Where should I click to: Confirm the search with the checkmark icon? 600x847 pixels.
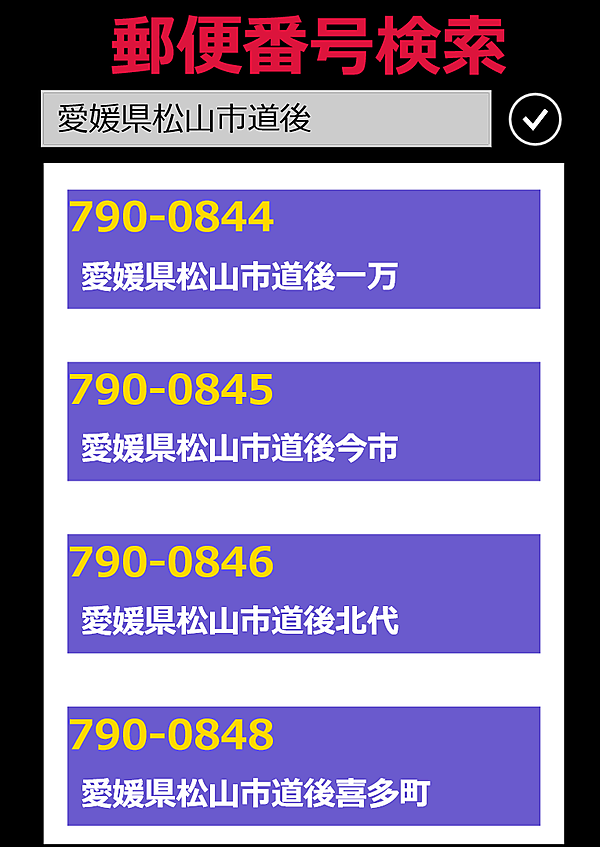pyautogui.click(x=535, y=120)
